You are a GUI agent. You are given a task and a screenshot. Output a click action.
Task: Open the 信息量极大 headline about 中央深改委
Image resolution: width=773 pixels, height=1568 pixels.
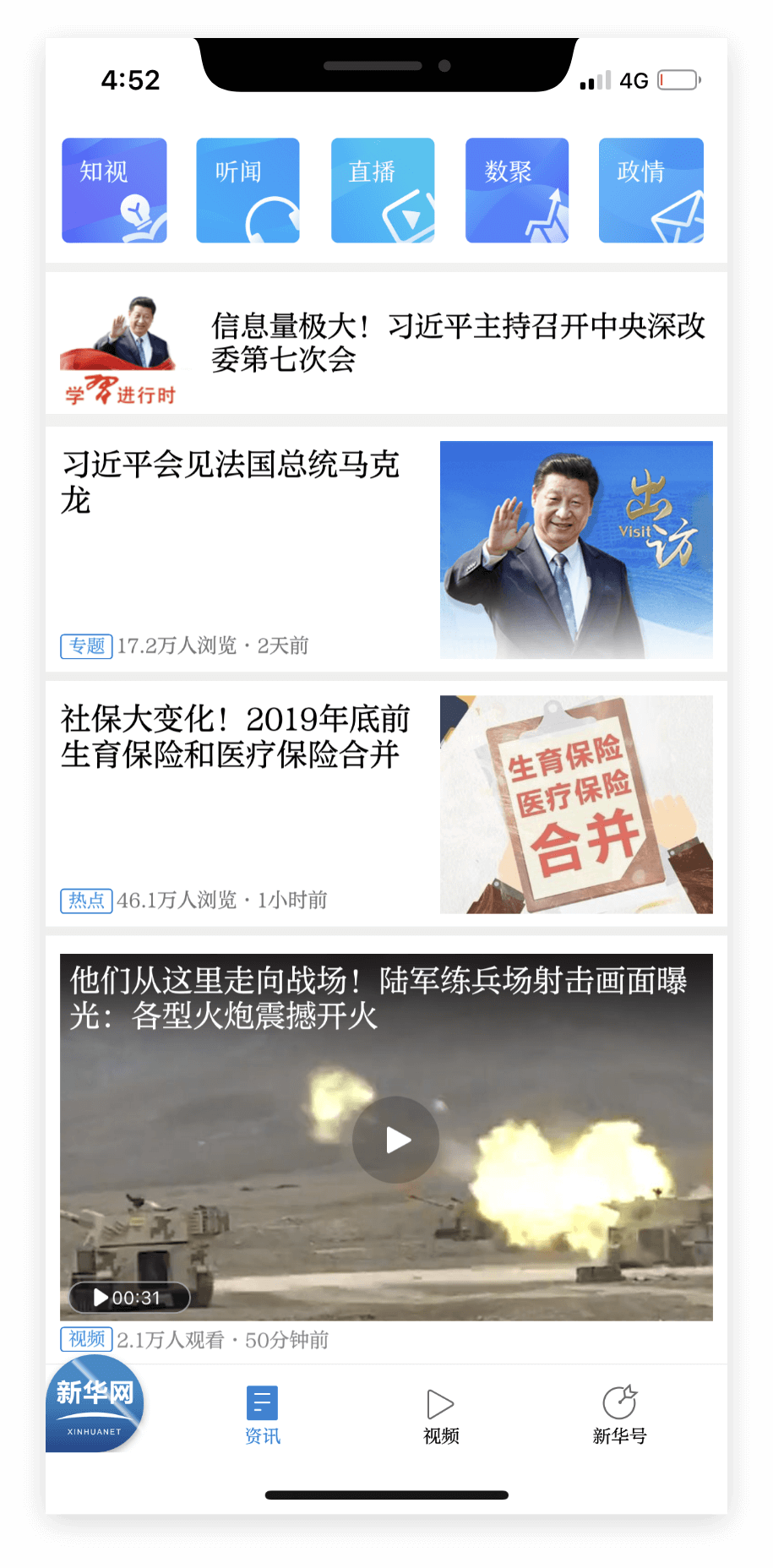(x=456, y=342)
